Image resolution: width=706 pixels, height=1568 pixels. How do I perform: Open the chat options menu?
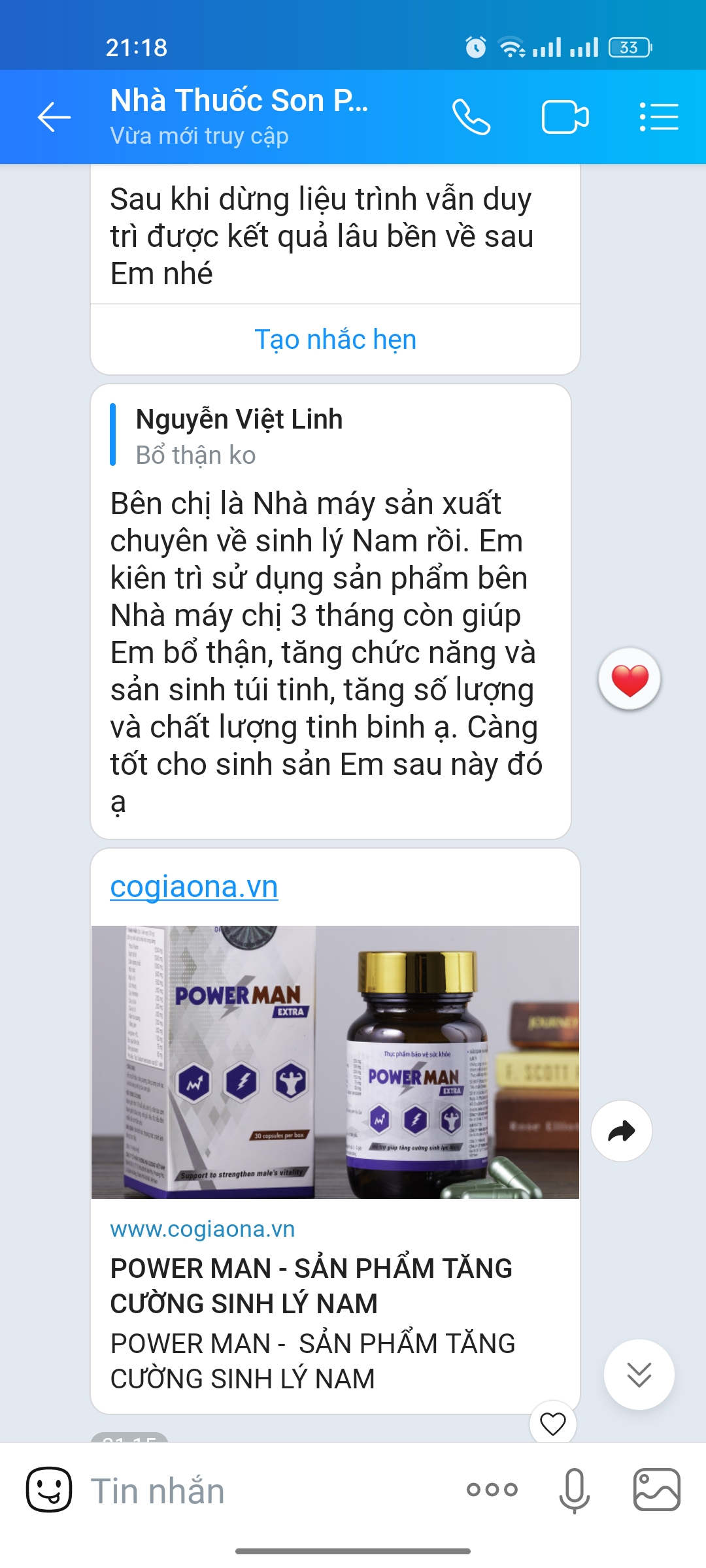click(658, 118)
